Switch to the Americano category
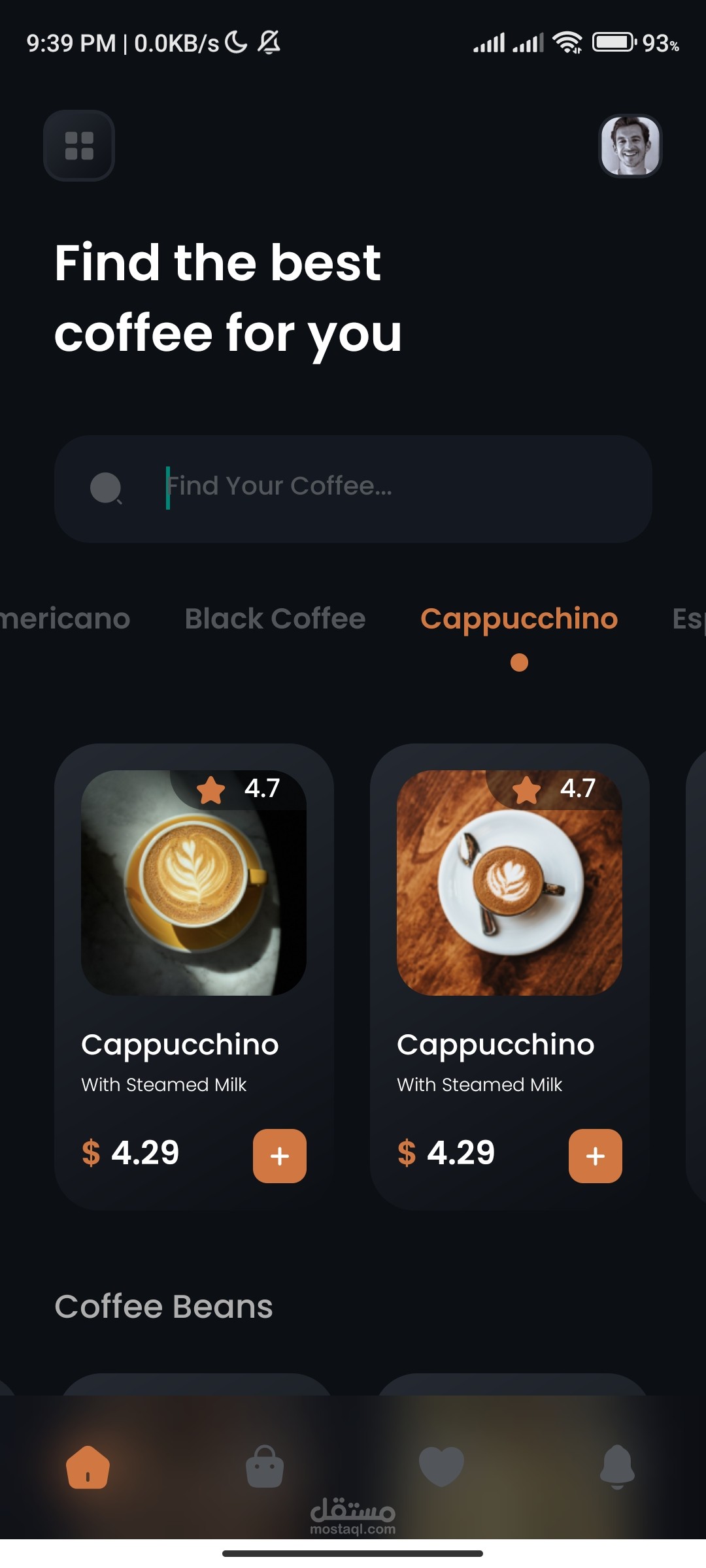Screen dimensions: 706x1568 65,618
